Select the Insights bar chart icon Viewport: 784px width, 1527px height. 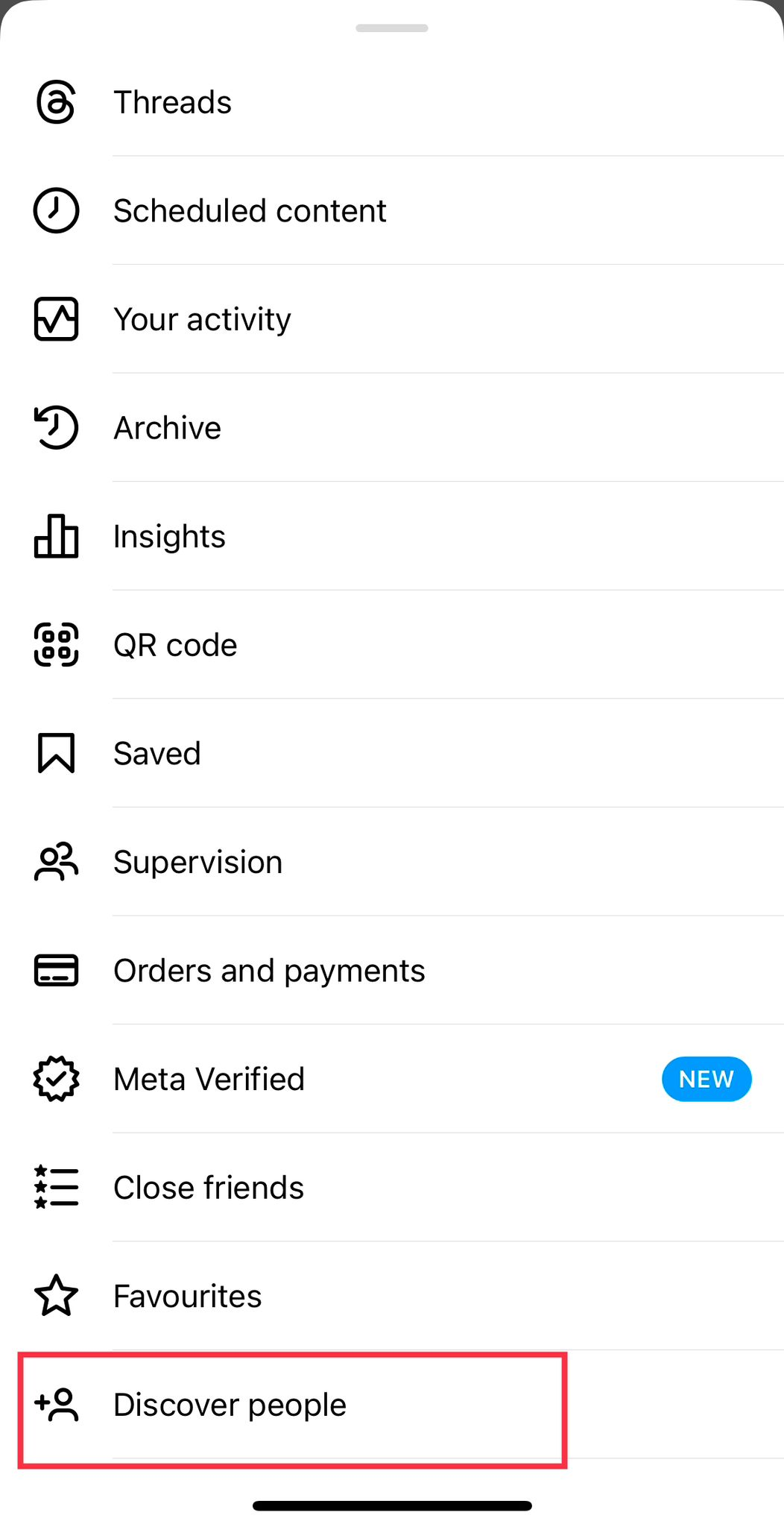(x=55, y=536)
